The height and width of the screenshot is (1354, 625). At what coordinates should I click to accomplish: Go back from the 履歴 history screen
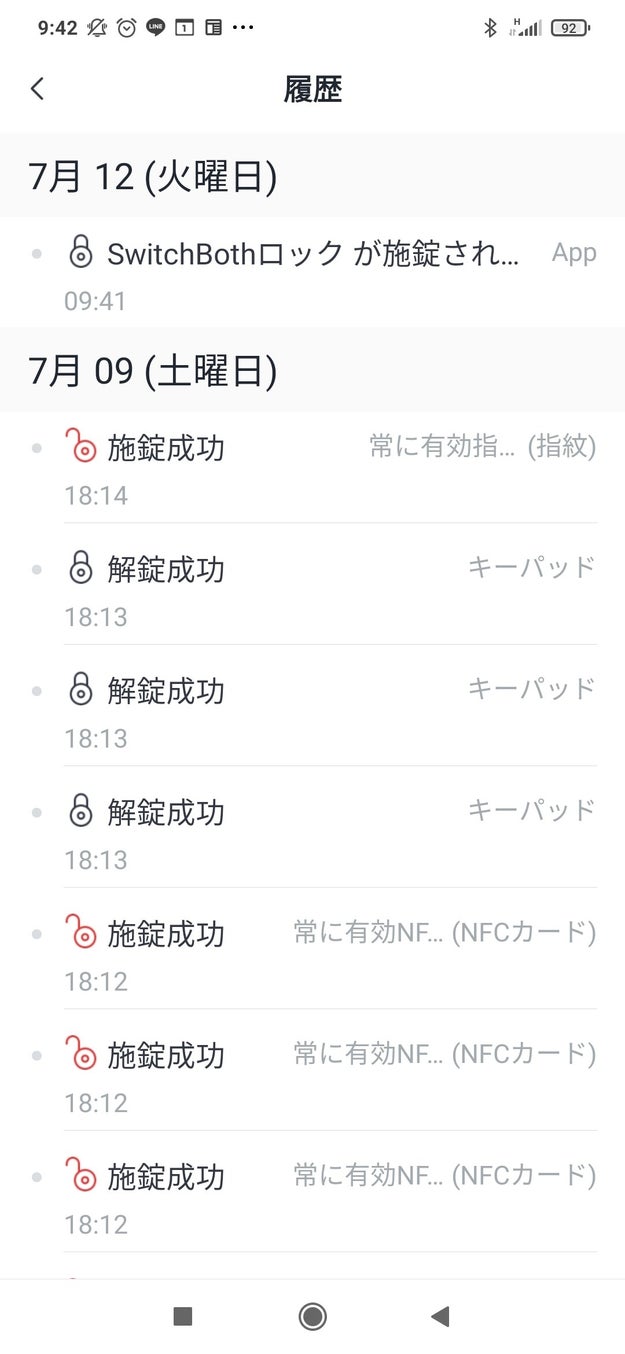pyautogui.click(x=37, y=89)
